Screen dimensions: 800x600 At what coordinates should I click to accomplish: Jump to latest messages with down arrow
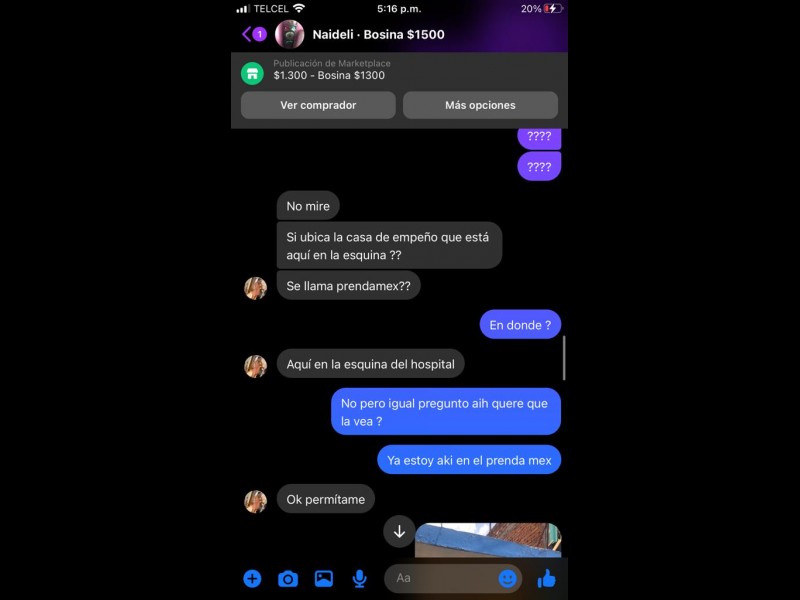point(399,531)
